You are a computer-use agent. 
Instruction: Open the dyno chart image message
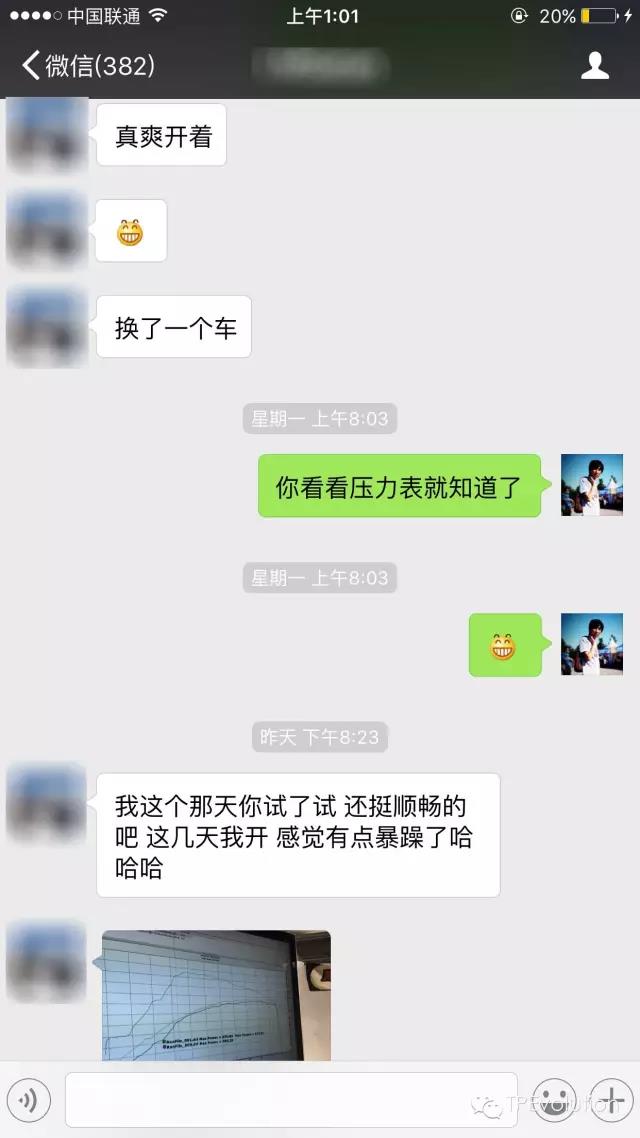point(216,995)
